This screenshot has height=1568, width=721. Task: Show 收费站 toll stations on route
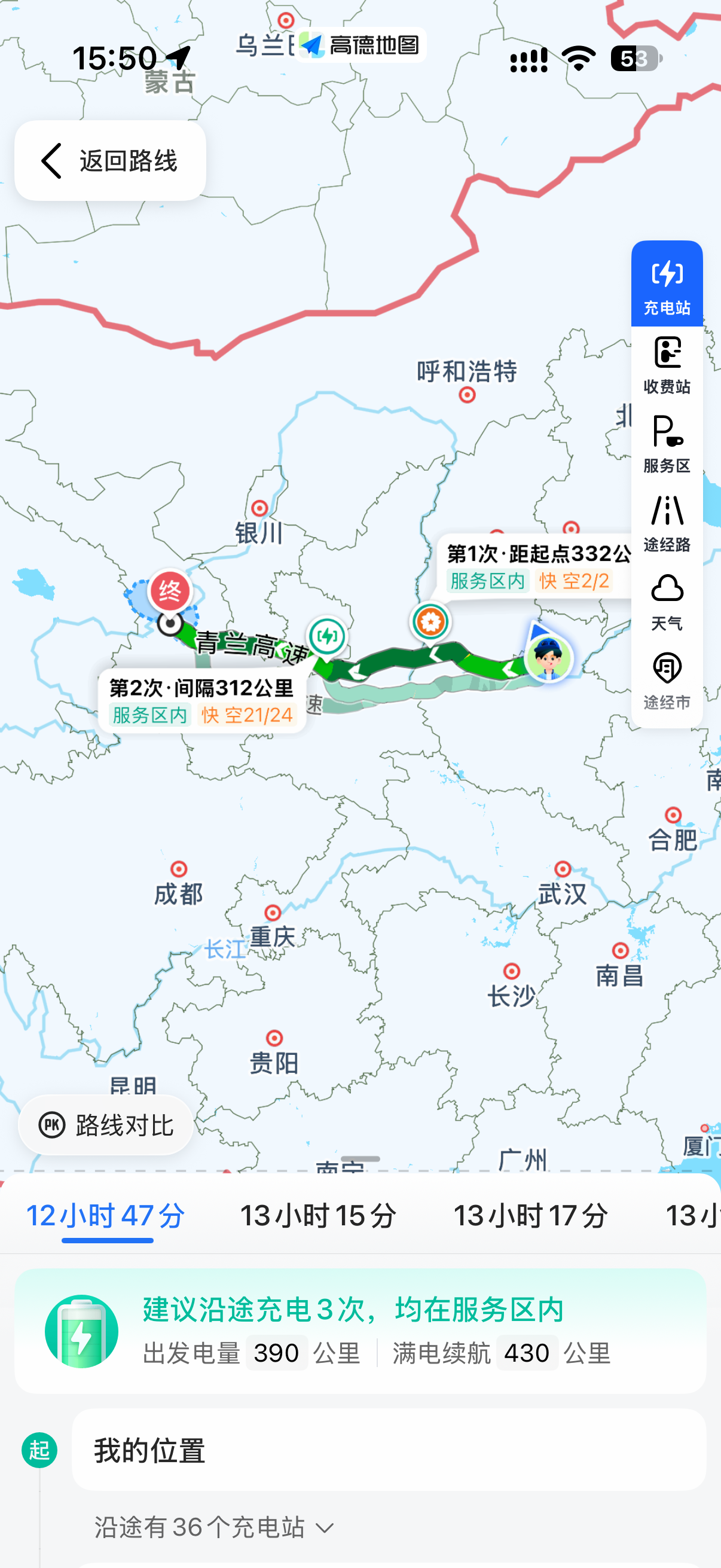(x=667, y=365)
